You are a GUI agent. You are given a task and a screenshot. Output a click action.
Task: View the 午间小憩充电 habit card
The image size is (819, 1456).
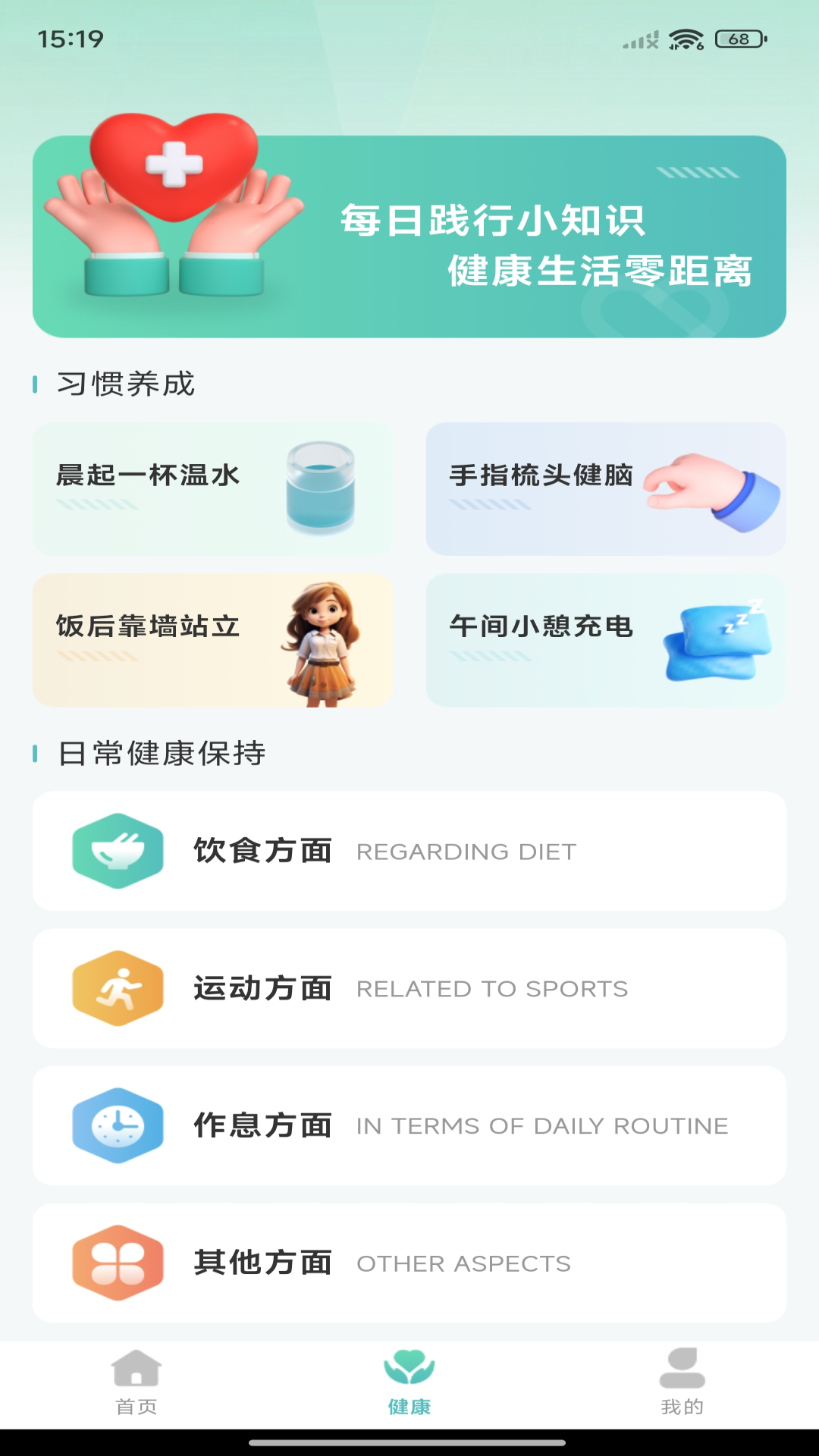coord(605,640)
